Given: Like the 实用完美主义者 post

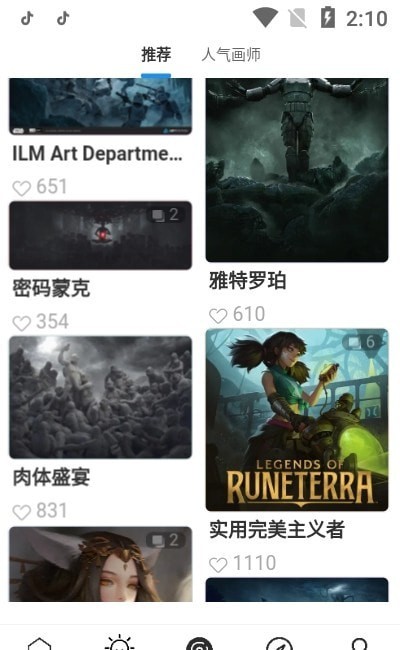Looking at the screenshot, I should point(218,564).
